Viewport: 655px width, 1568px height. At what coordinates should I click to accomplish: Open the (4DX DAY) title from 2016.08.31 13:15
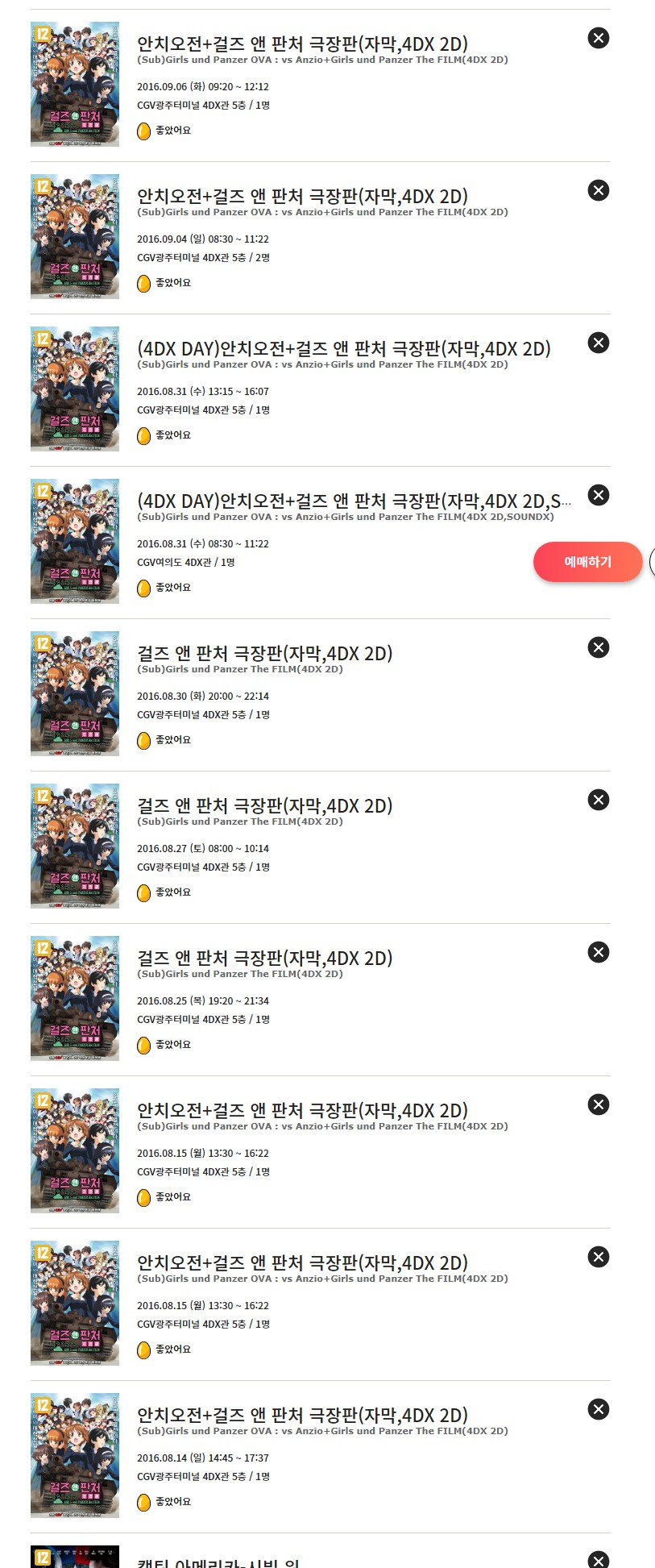(344, 349)
